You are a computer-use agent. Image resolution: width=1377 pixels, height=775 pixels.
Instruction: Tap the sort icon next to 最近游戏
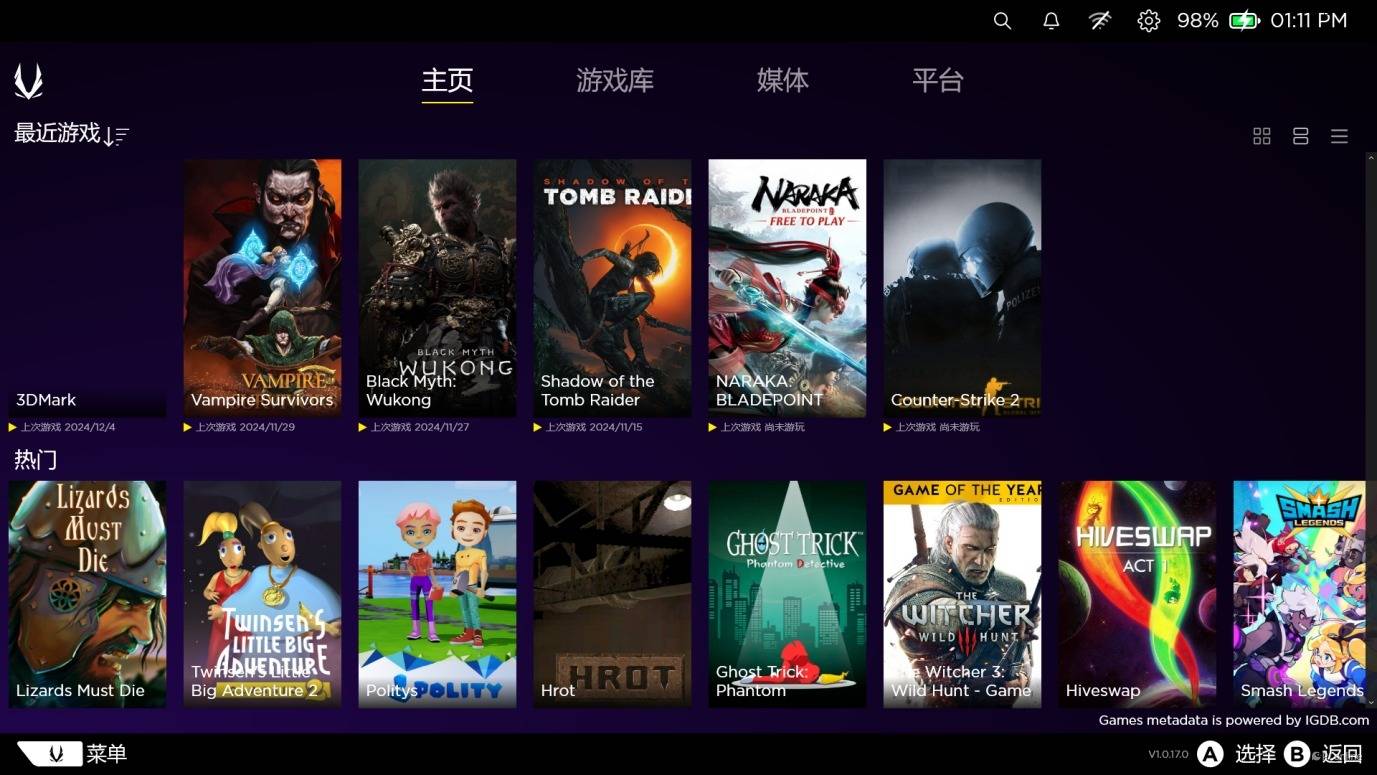click(116, 135)
